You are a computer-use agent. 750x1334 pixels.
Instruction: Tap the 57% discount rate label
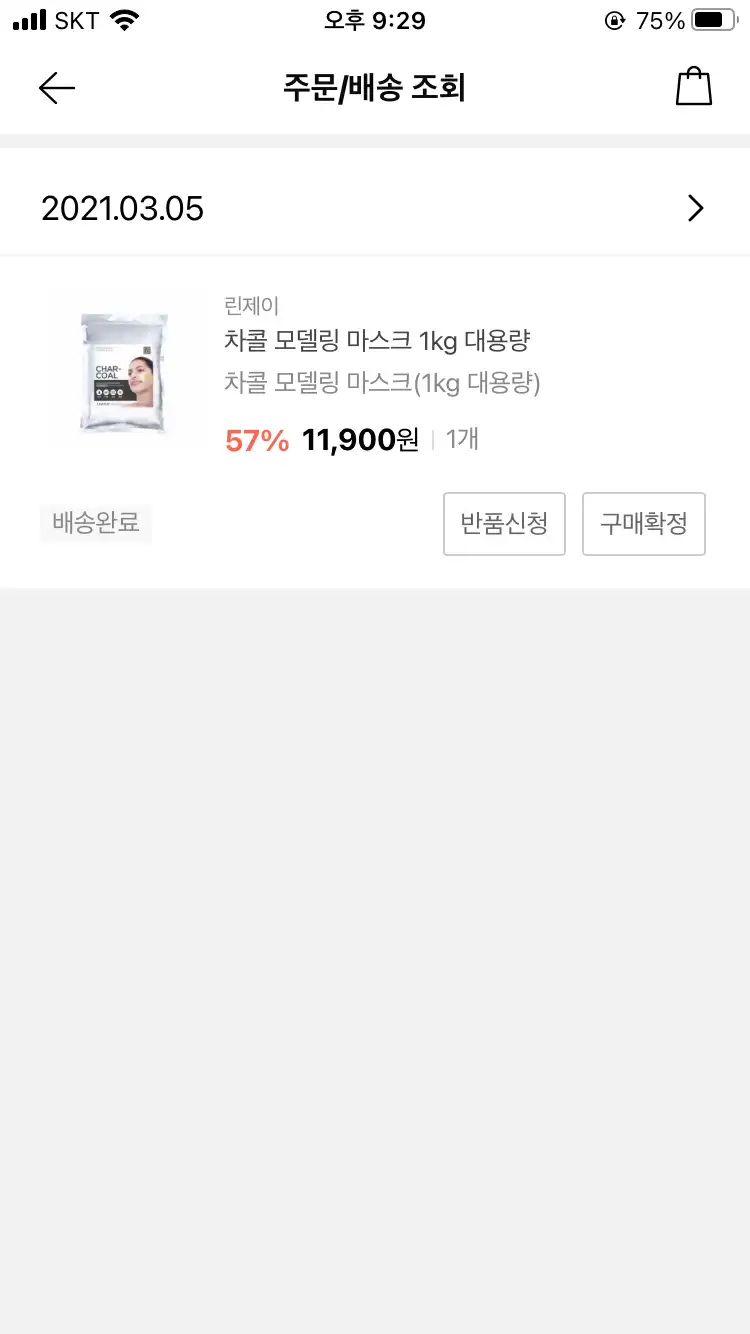pos(255,440)
